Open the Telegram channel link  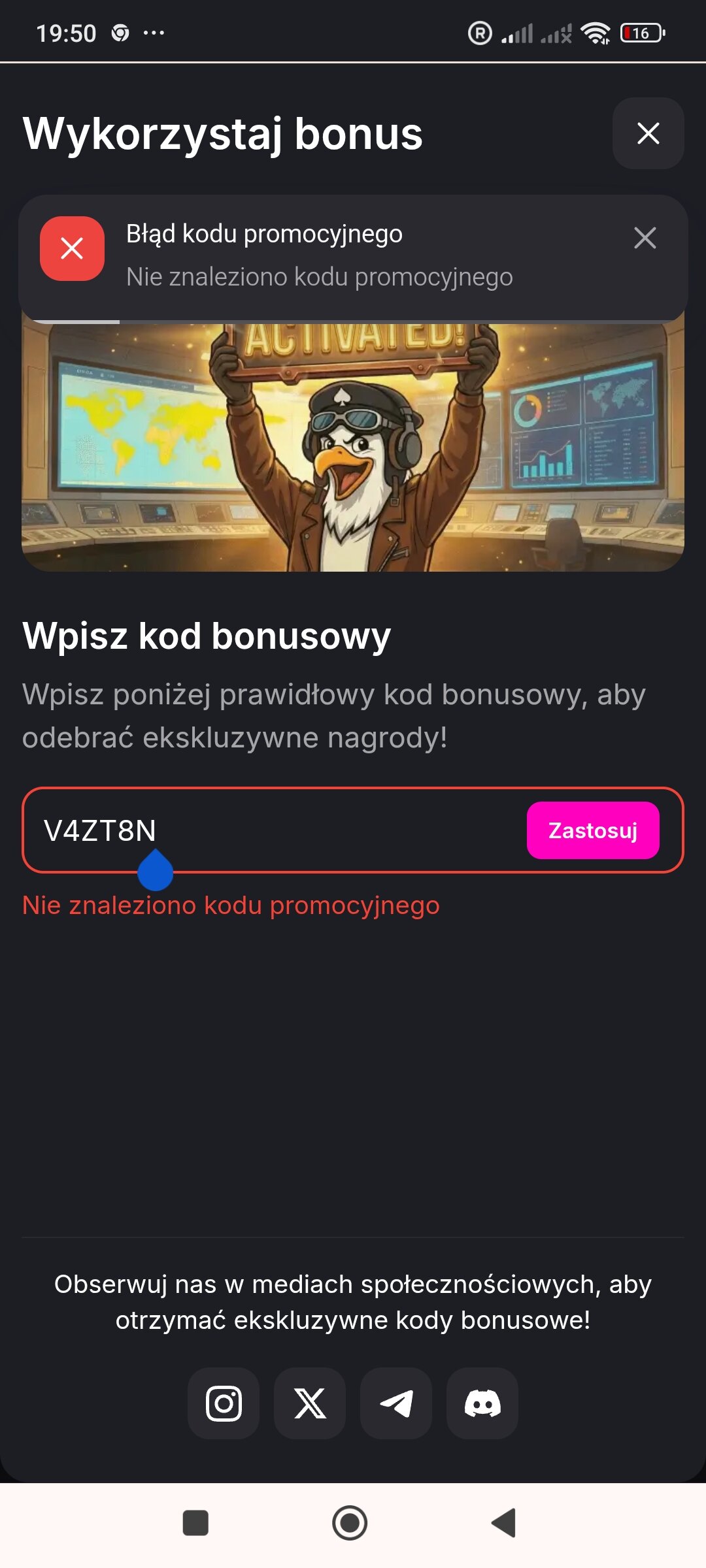[396, 1403]
